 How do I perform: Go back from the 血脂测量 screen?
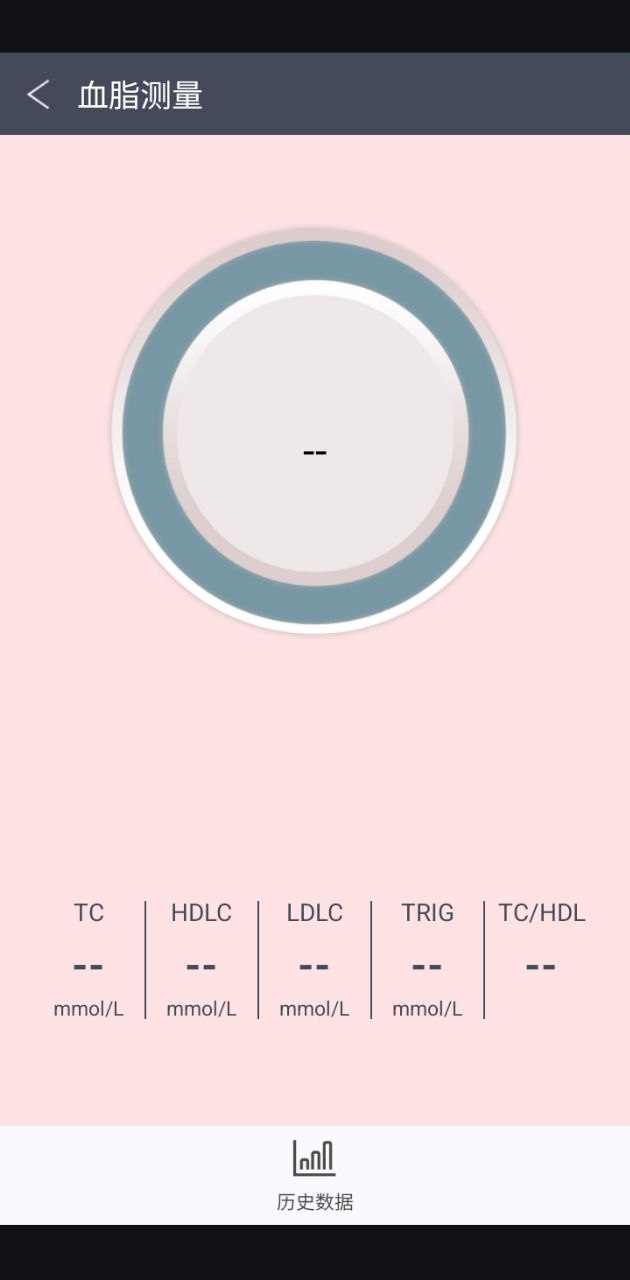[38, 95]
